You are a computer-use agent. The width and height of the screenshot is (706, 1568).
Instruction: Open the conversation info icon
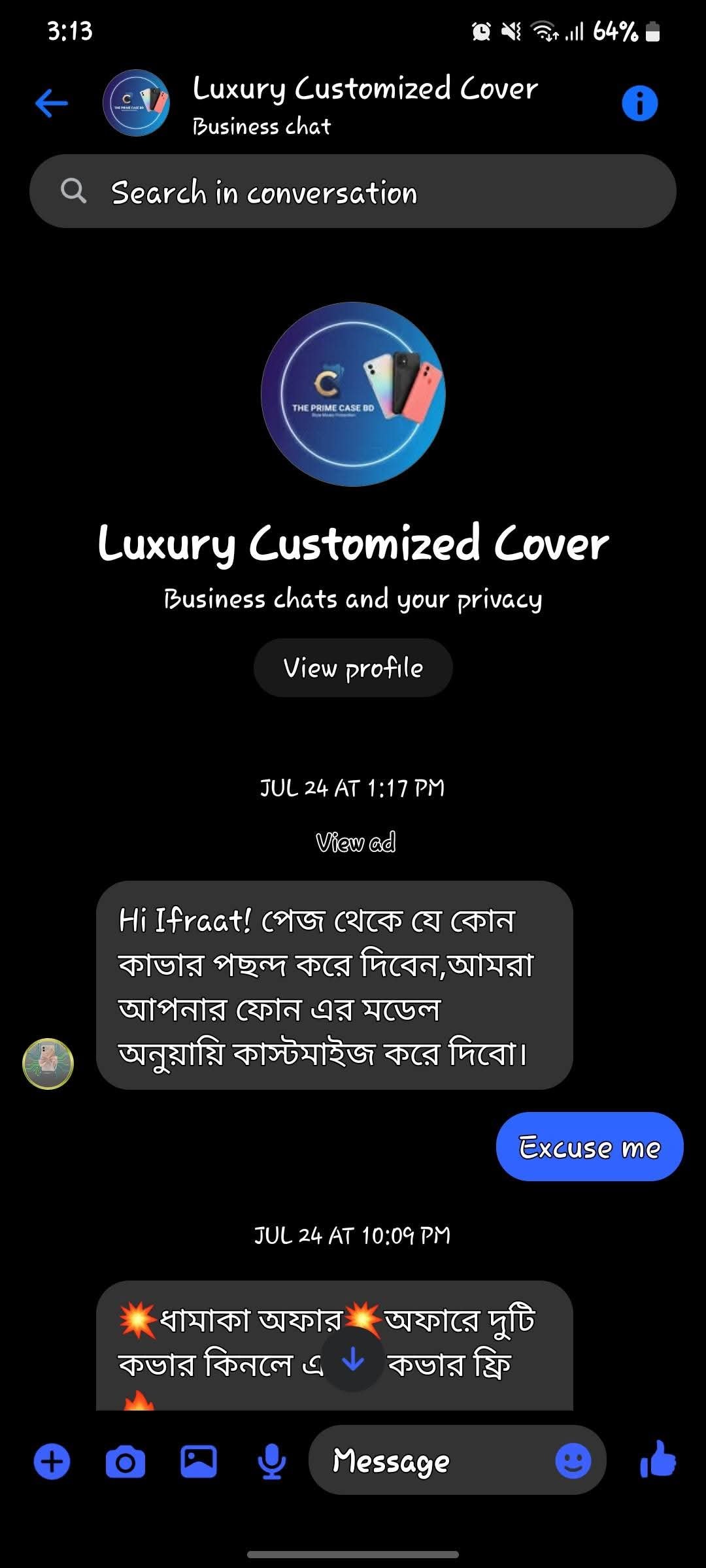[x=639, y=103]
